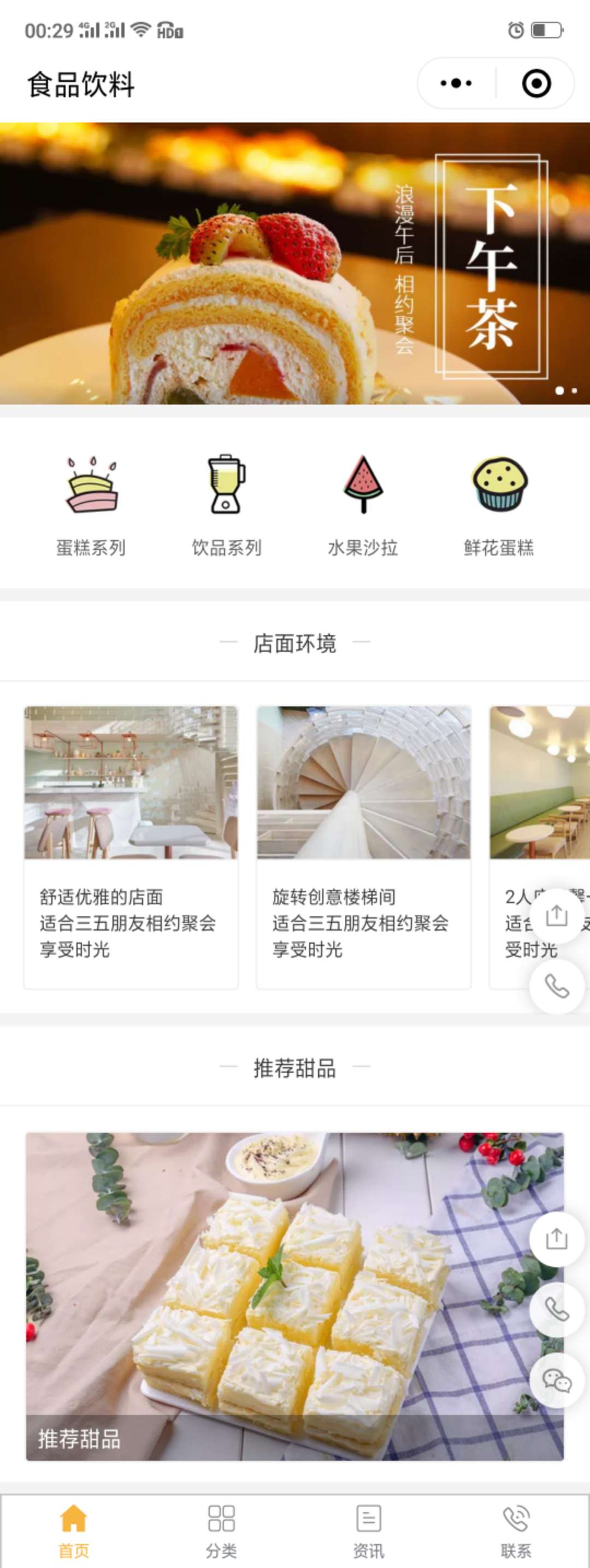
Task: View the 旋转创意楼梯间 card
Action: pyautogui.click(x=363, y=846)
